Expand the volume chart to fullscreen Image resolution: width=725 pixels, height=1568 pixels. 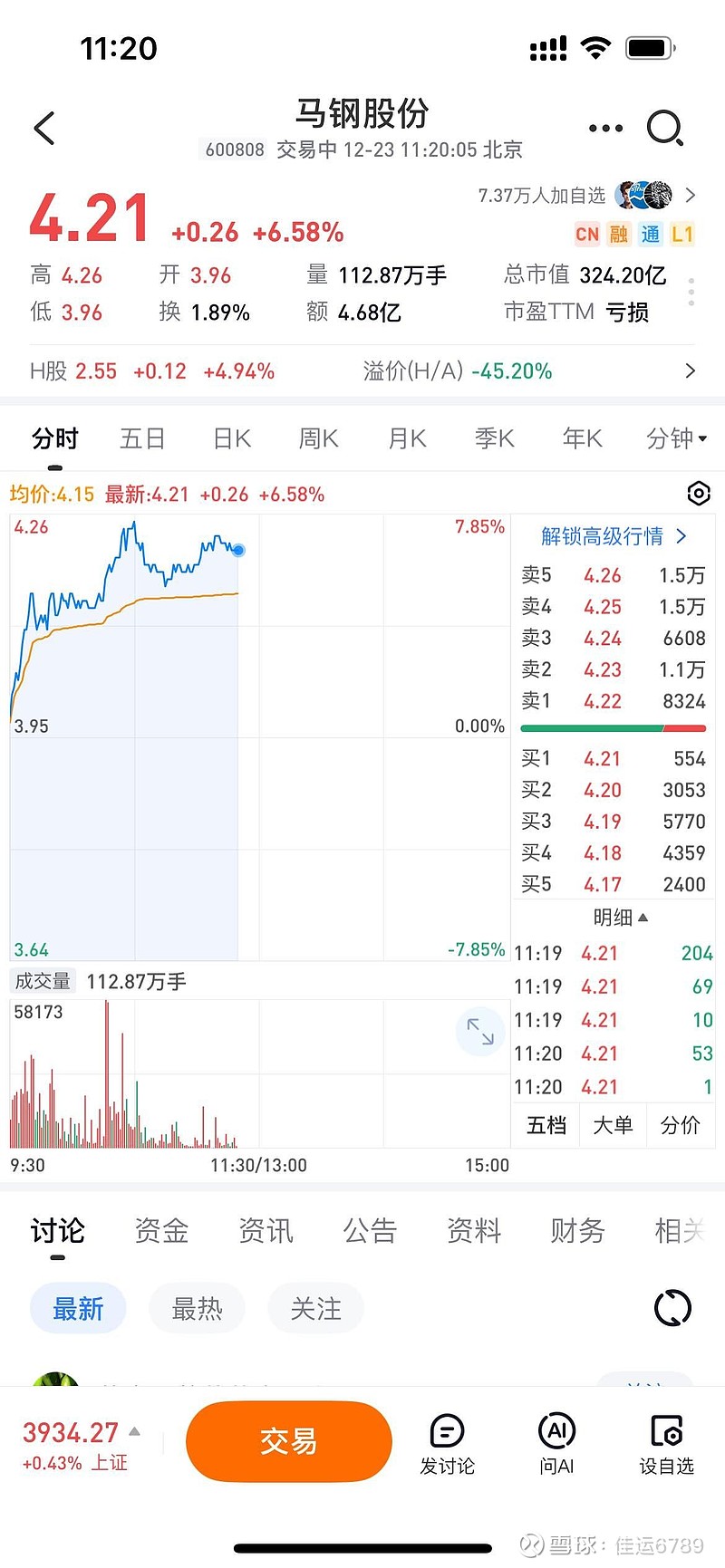click(x=480, y=1032)
